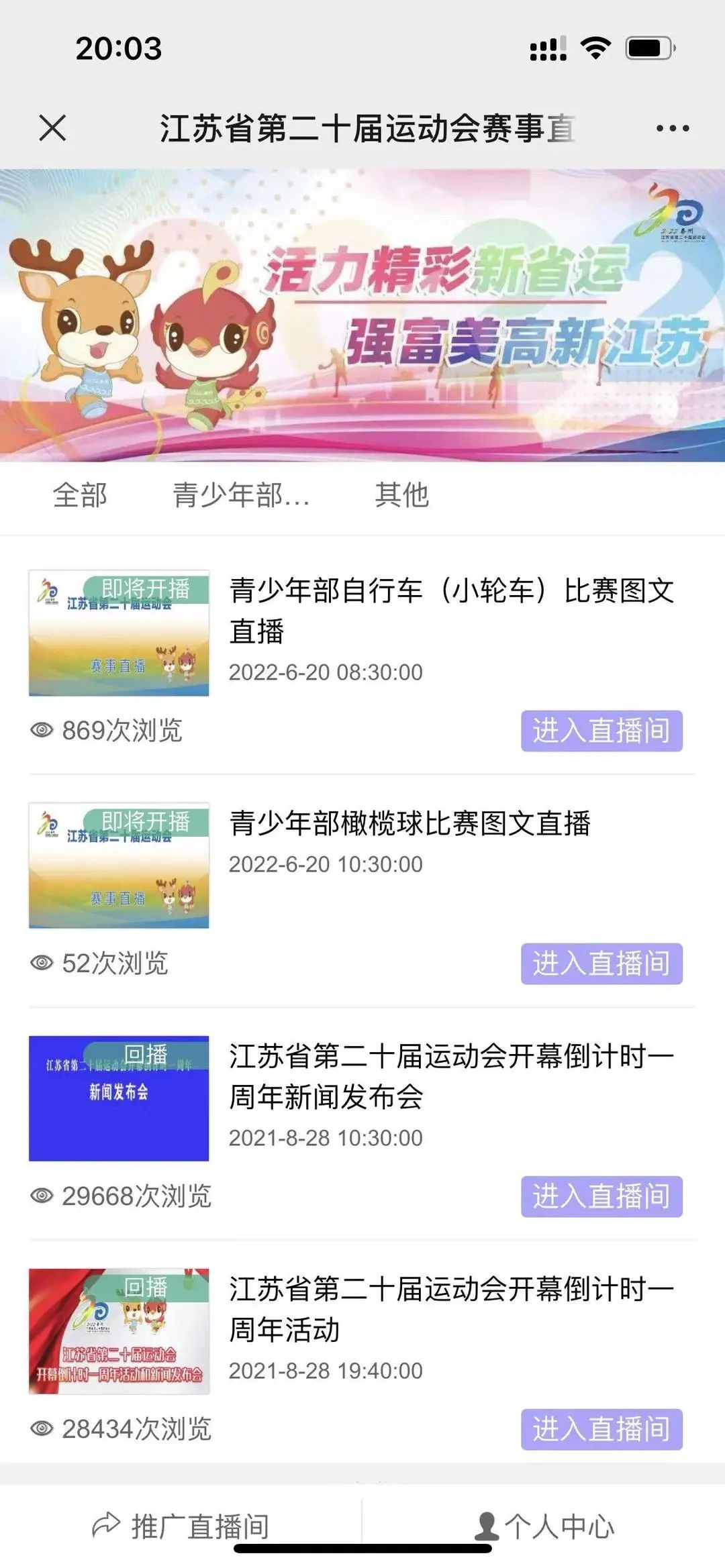Switch to the 全部 tab
Screen dimensions: 725x1568
point(80,495)
